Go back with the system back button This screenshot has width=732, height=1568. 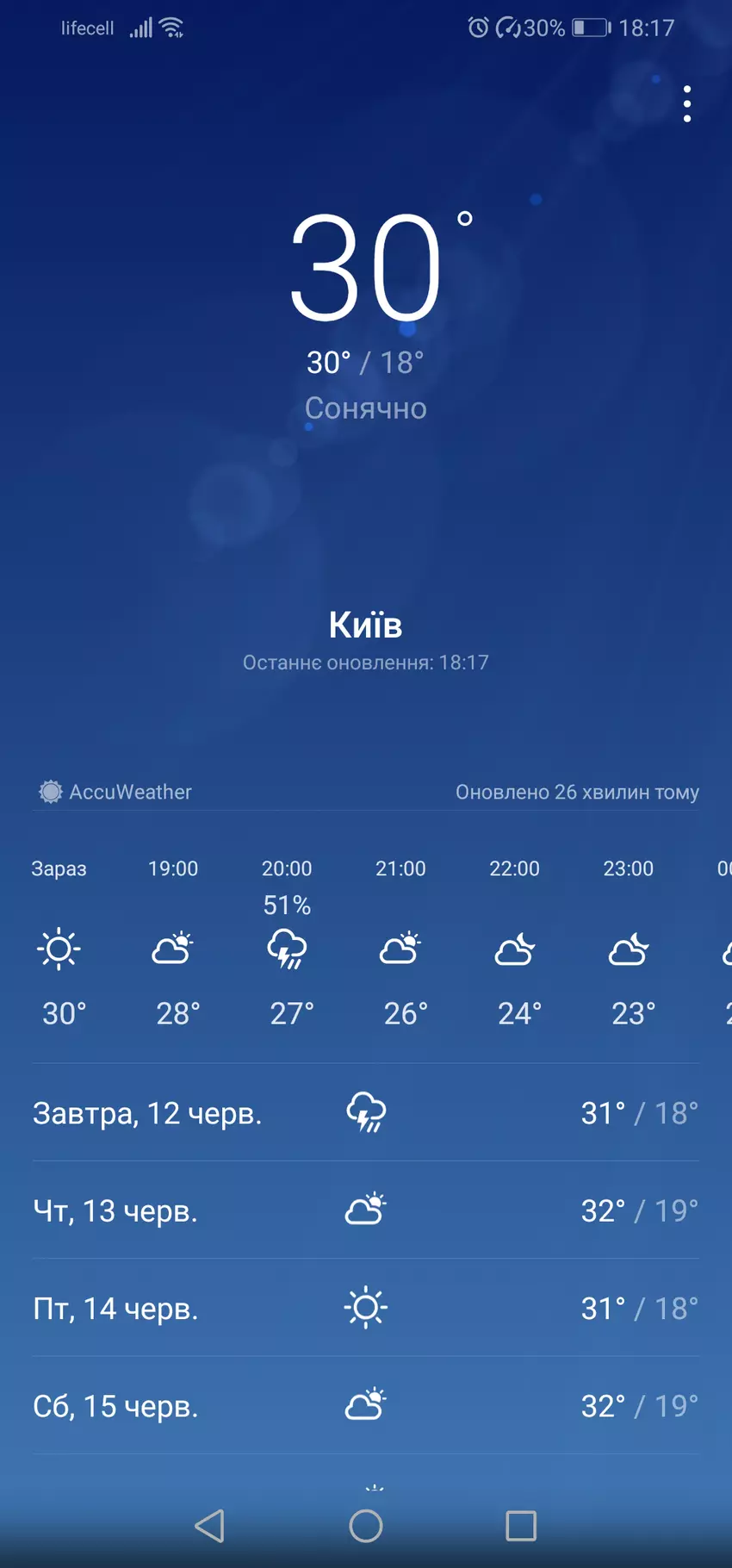209,1526
